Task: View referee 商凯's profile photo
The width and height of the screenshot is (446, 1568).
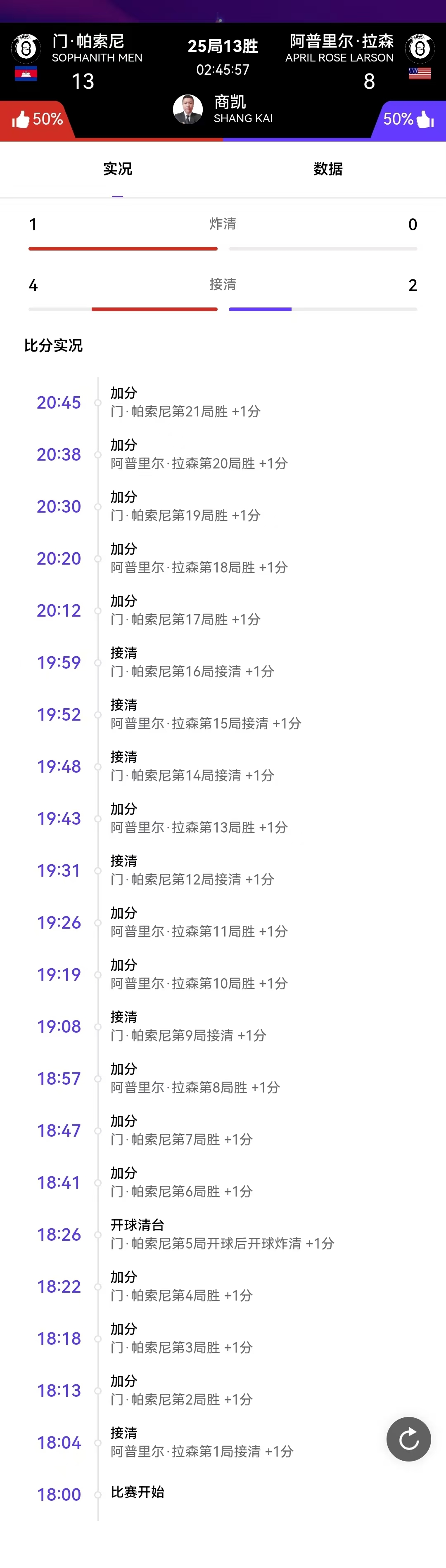Action: click(187, 109)
